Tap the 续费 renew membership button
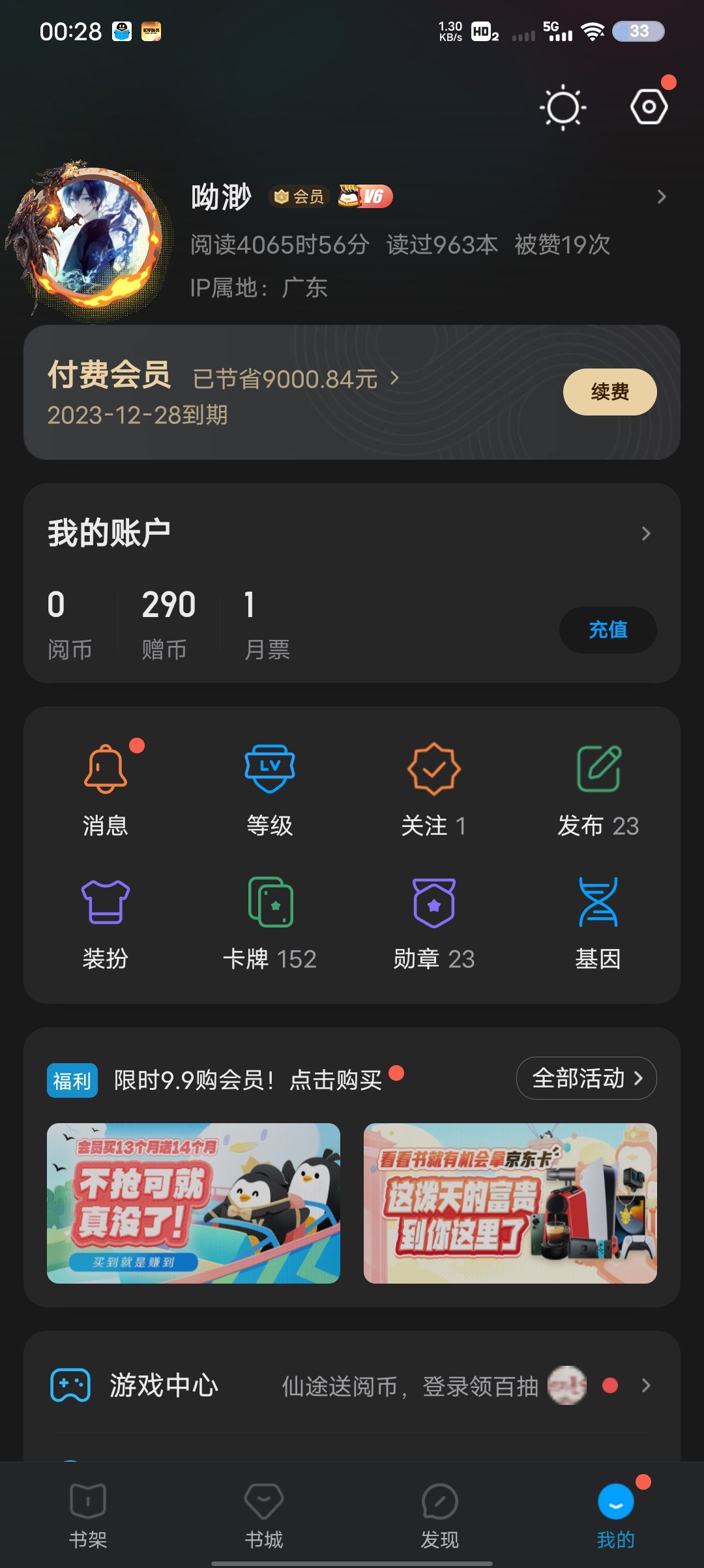 609,392
